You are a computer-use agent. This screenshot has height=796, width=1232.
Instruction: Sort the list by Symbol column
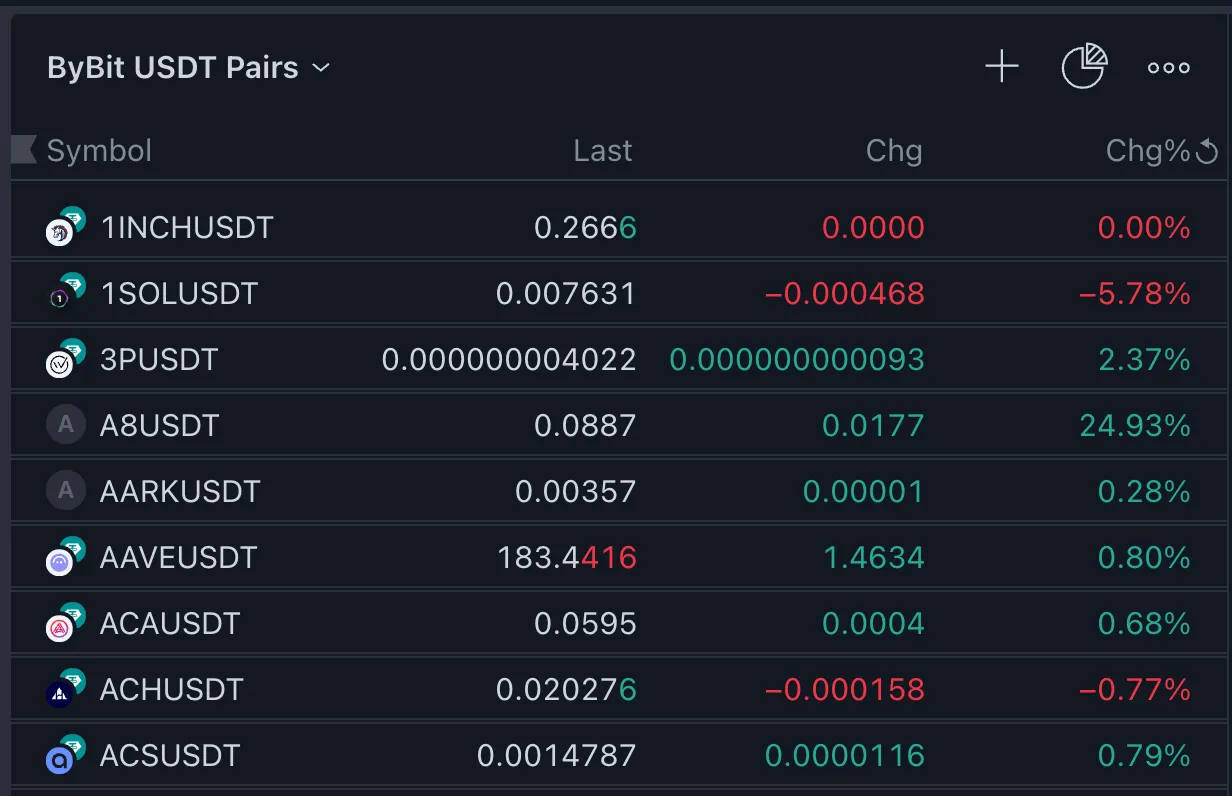[99, 151]
